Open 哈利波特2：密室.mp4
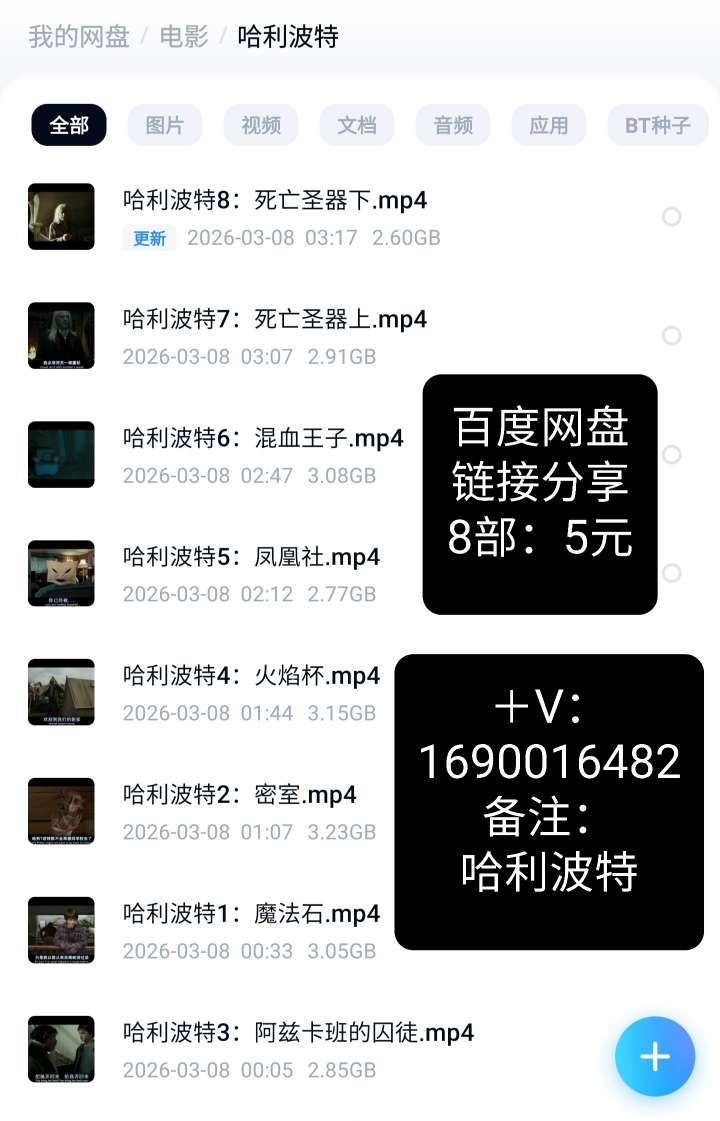 [240, 796]
